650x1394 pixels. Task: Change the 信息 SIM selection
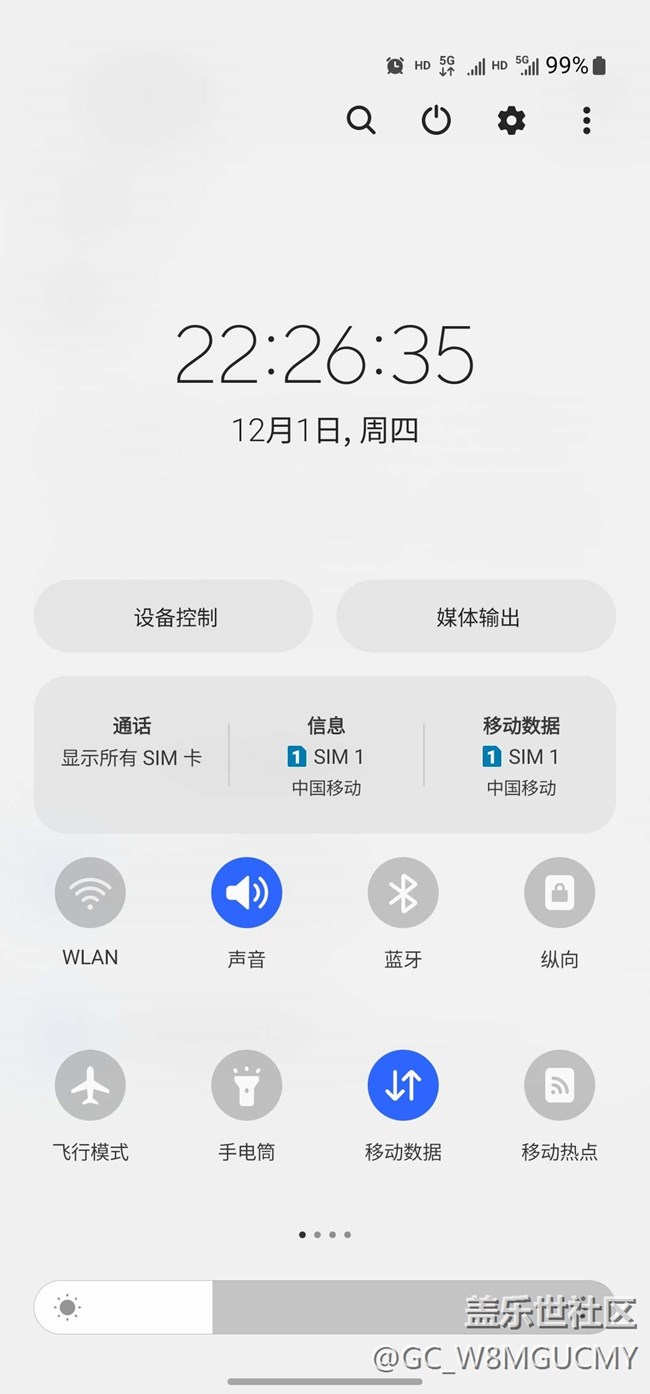coord(326,755)
